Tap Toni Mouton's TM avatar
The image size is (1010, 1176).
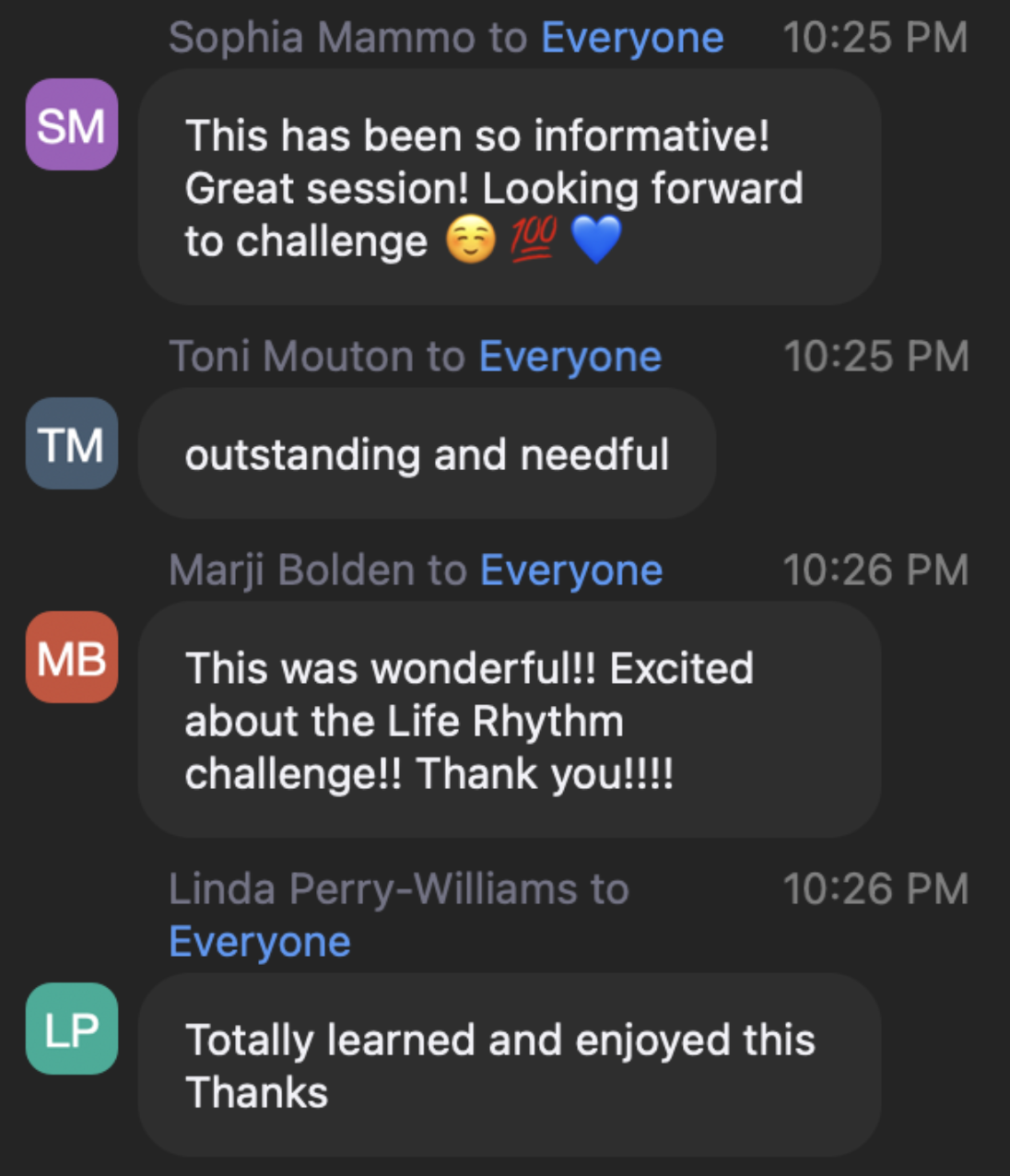click(72, 444)
